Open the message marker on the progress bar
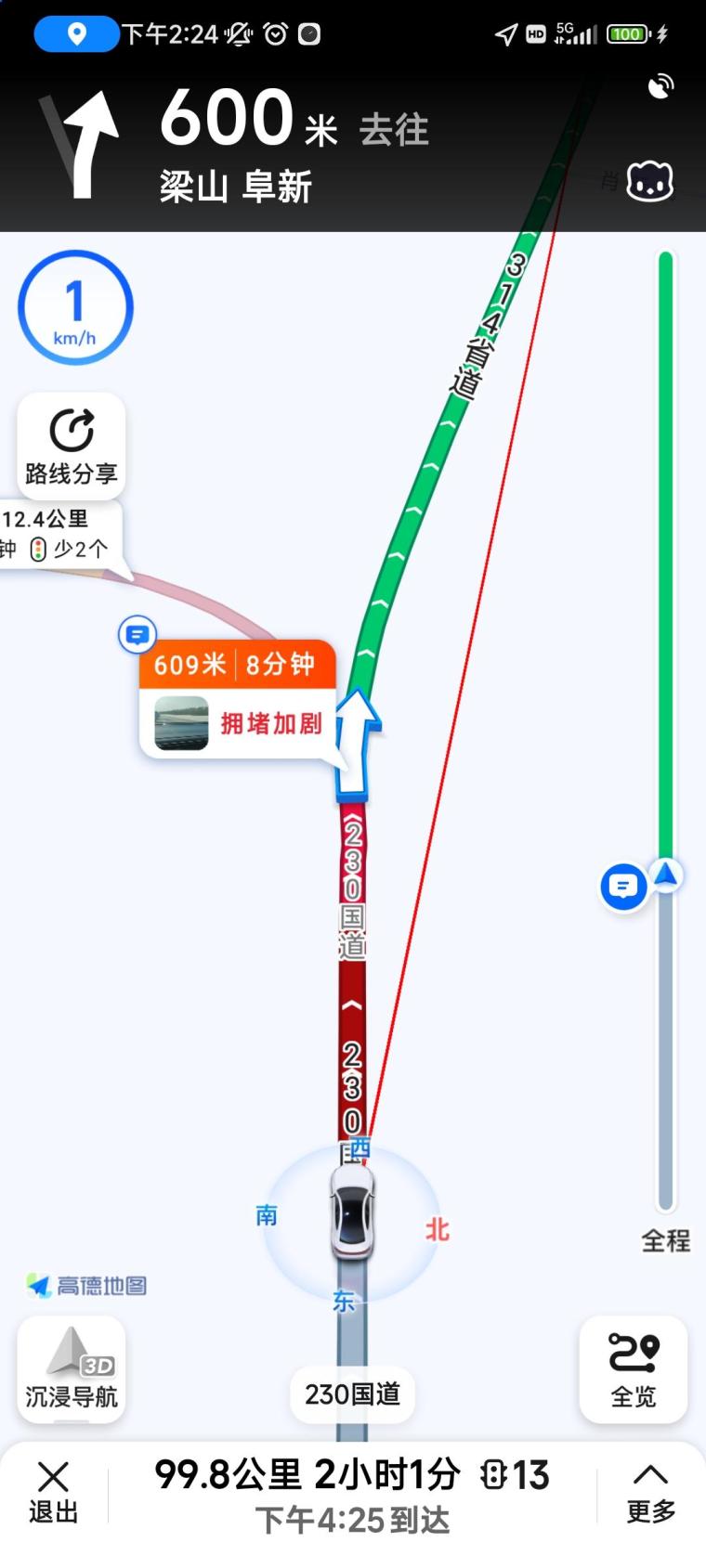The width and height of the screenshot is (706, 1568). click(623, 887)
